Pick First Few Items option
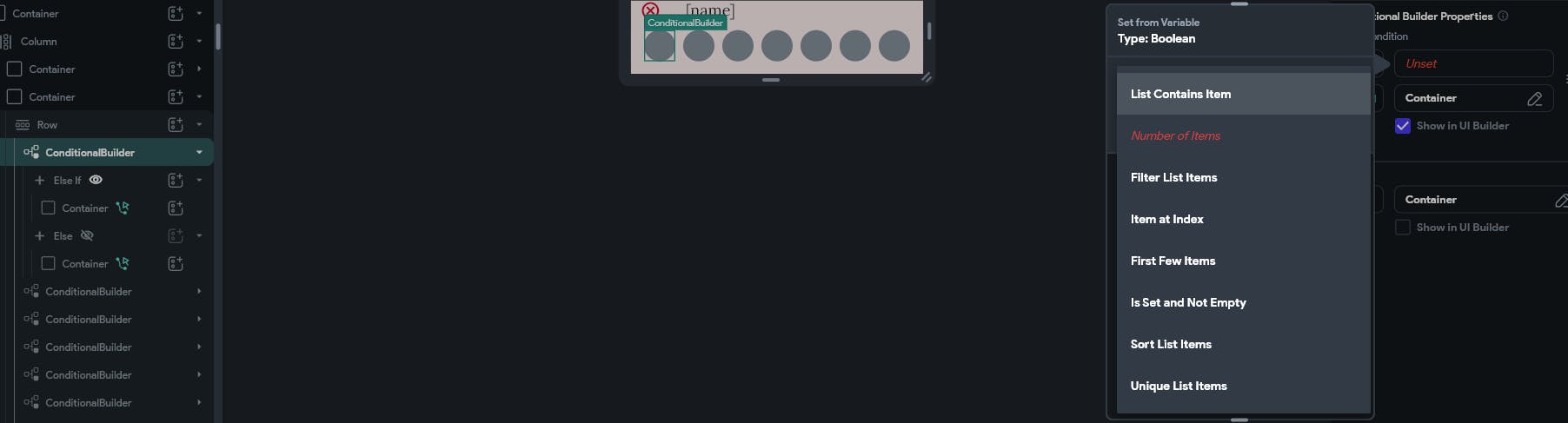1568x423 pixels. coord(1173,261)
